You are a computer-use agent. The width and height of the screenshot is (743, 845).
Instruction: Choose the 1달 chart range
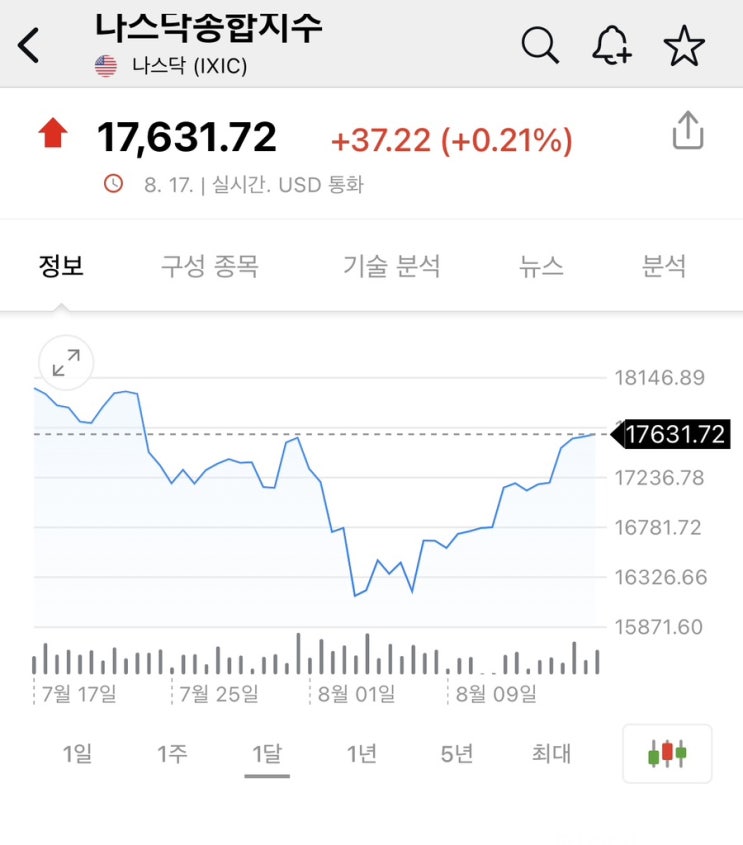(267, 753)
